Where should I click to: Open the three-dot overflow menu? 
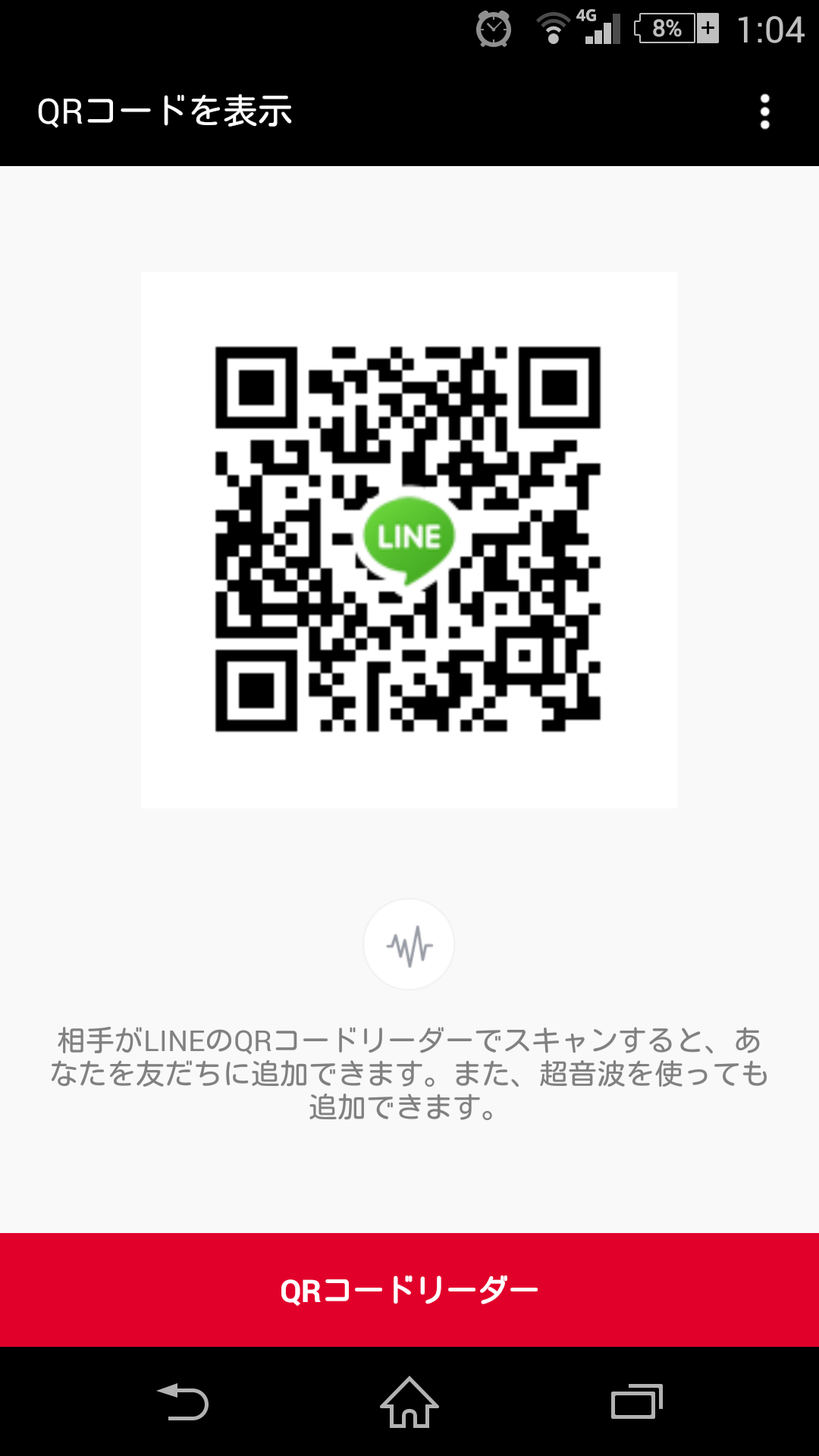[764, 111]
